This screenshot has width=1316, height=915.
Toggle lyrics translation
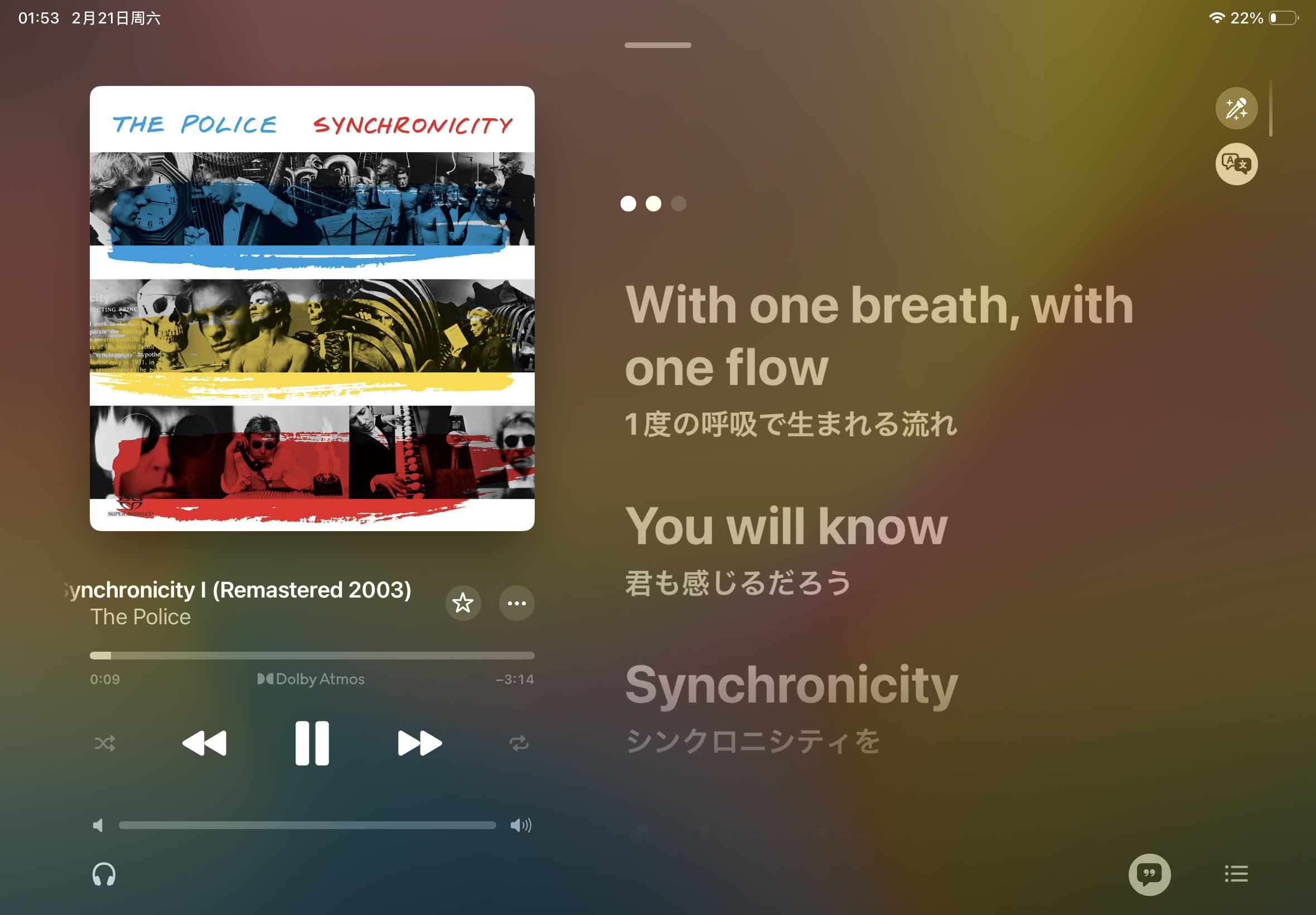[x=1236, y=164]
